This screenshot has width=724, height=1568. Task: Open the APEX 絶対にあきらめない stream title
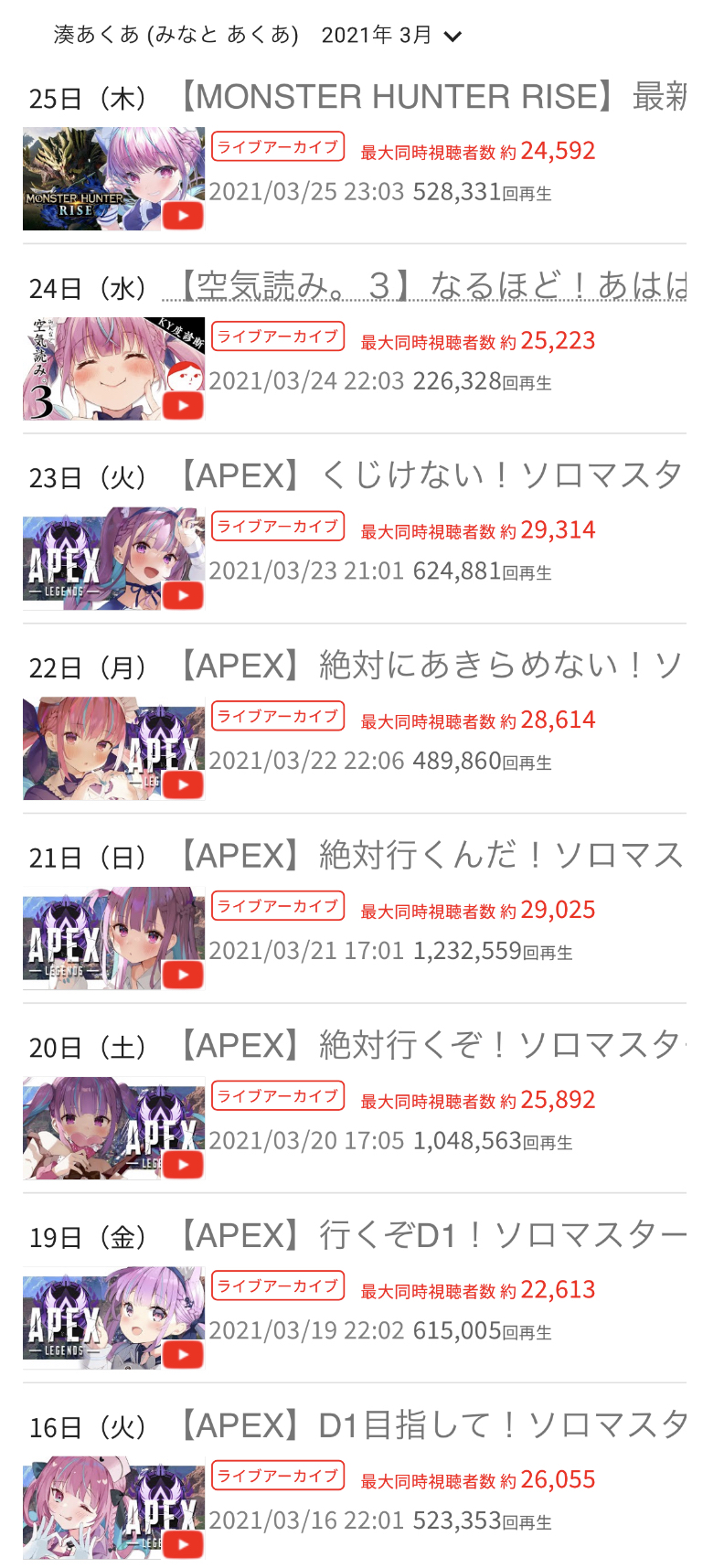point(431,666)
